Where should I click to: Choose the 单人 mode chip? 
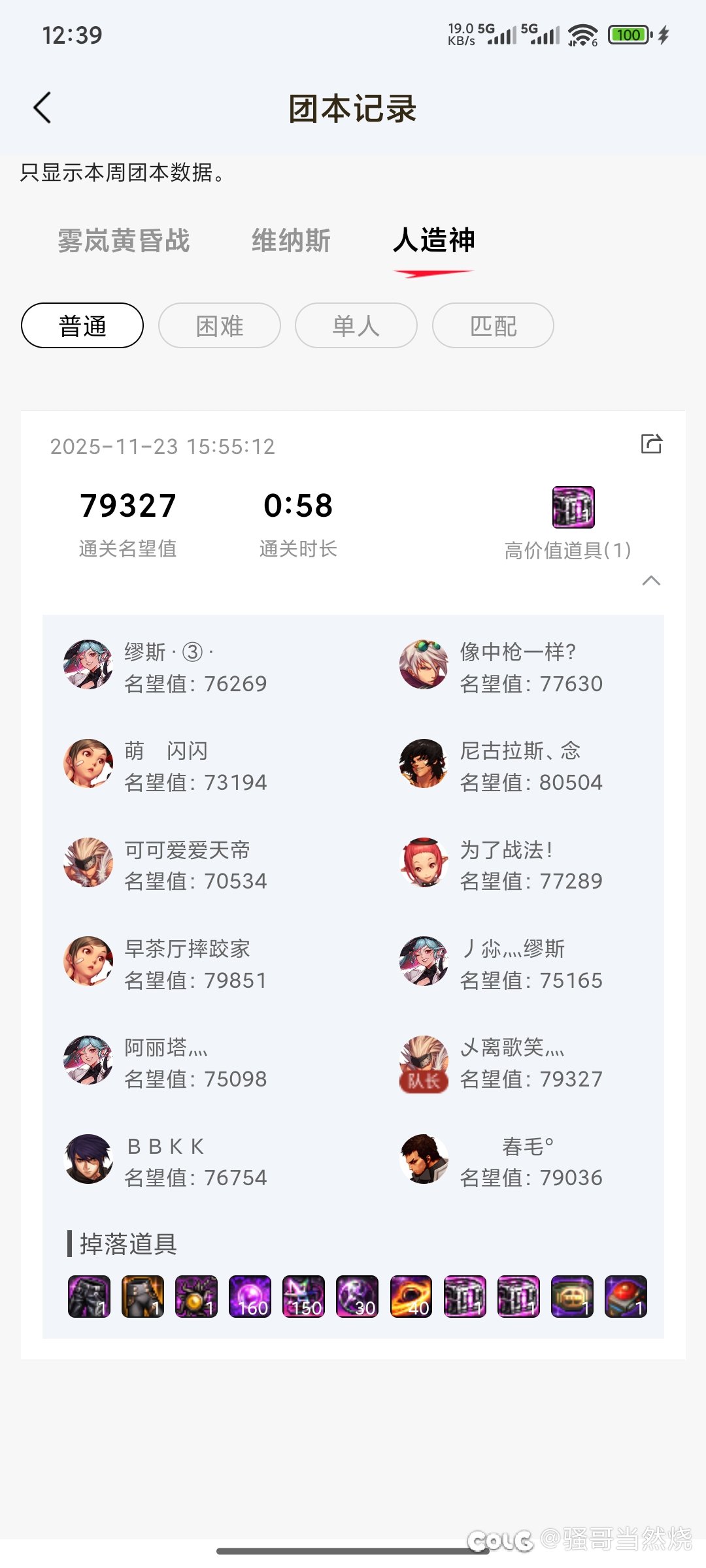coord(356,325)
